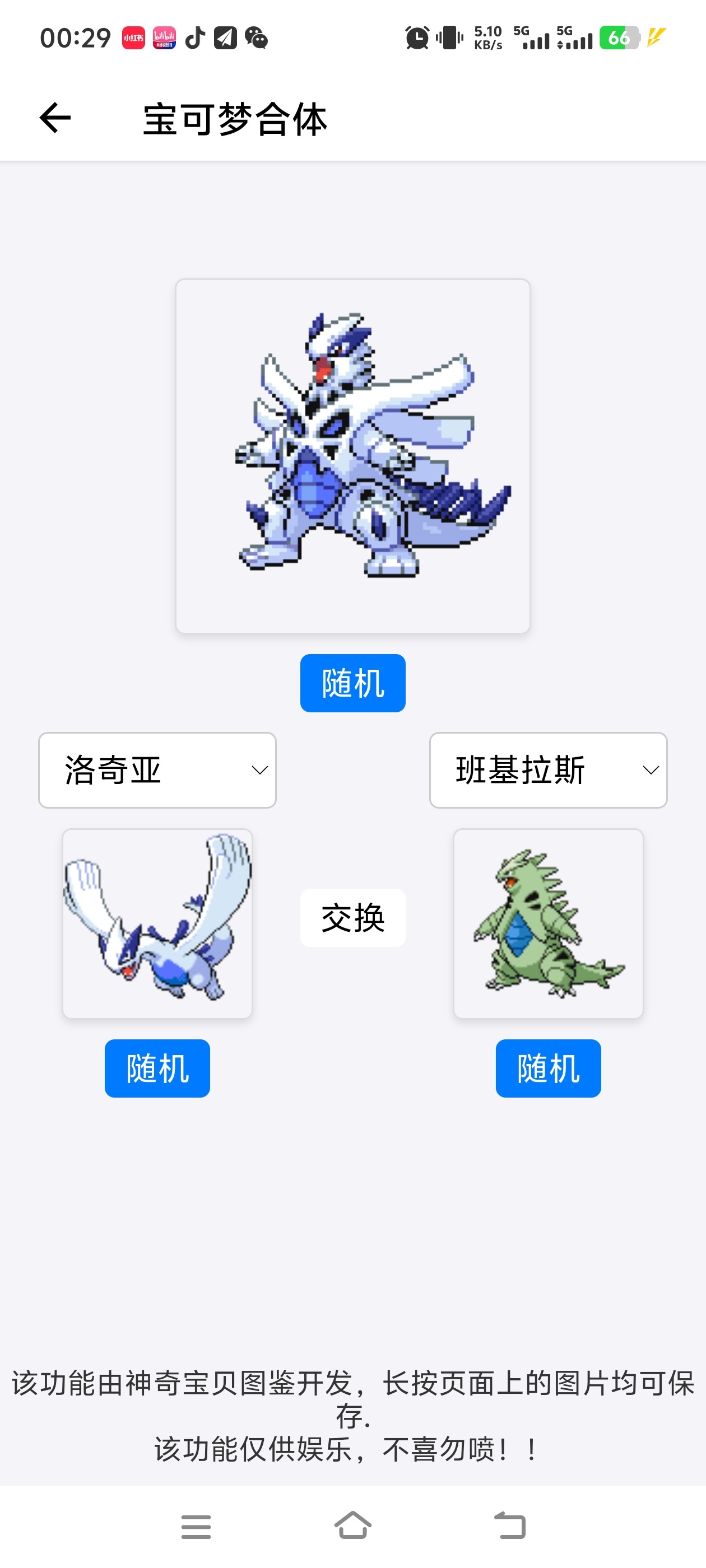Open the 班基拉斯 Pokémon dropdown
Image resolution: width=706 pixels, height=1568 pixels.
pyautogui.click(x=547, y=770)
